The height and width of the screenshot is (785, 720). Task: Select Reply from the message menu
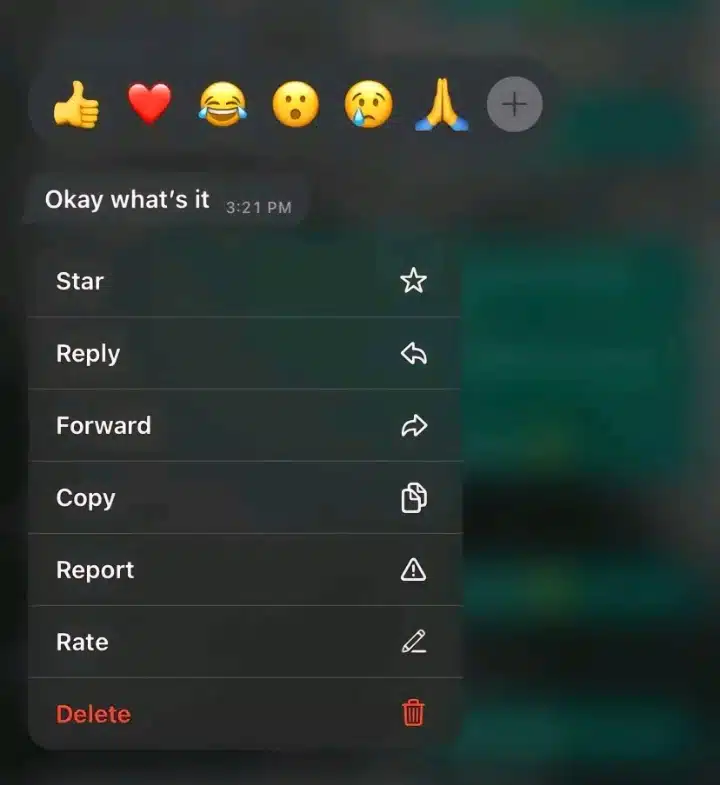pyautogui.click(x=245, y=353)
